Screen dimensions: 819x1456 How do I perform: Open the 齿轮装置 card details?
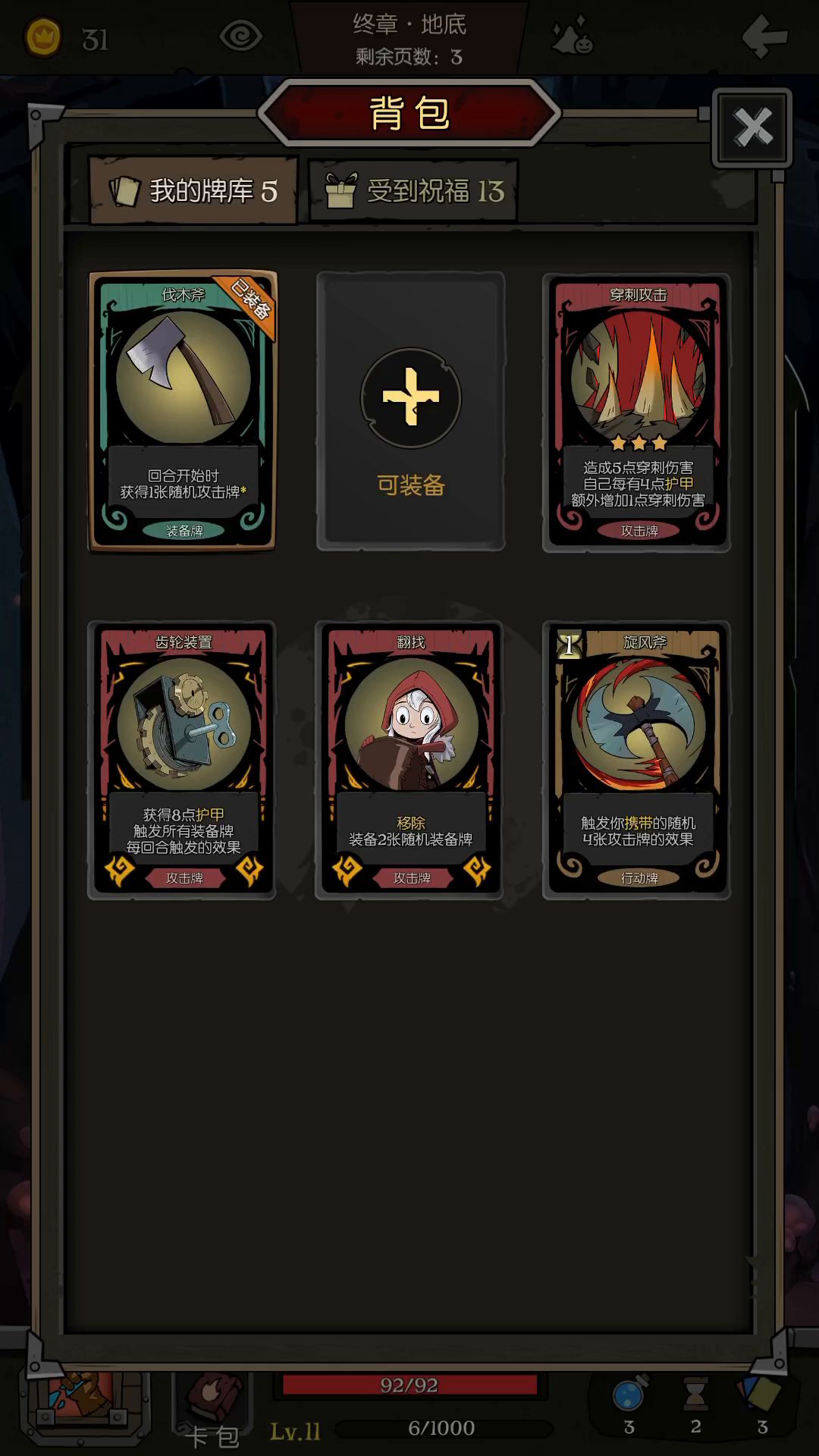point(183,760)
